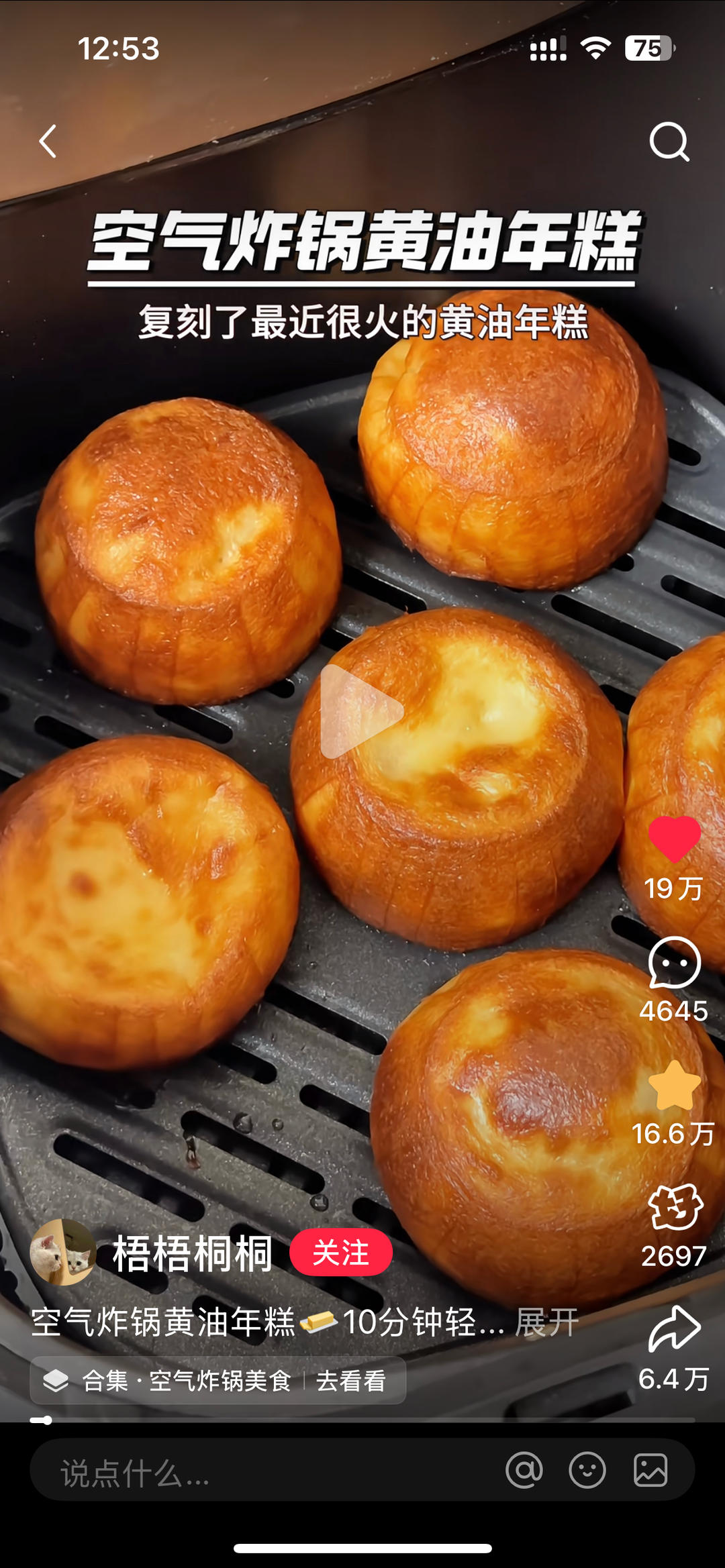Open 梧梧桐桐's profile avatar
725x1568 pixels.
click(63, 1252)
